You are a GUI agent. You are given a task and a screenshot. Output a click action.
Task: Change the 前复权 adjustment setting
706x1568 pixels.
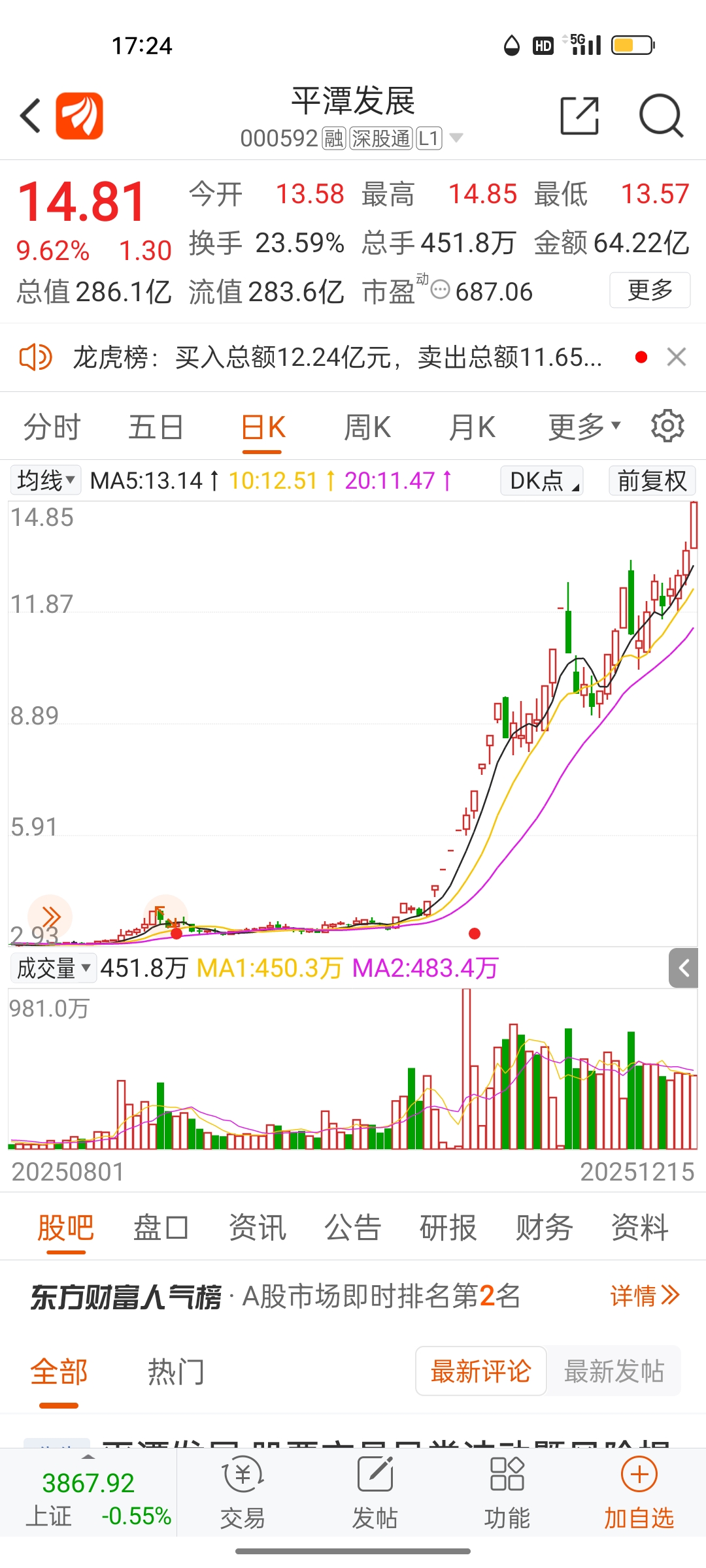[652, 481]
